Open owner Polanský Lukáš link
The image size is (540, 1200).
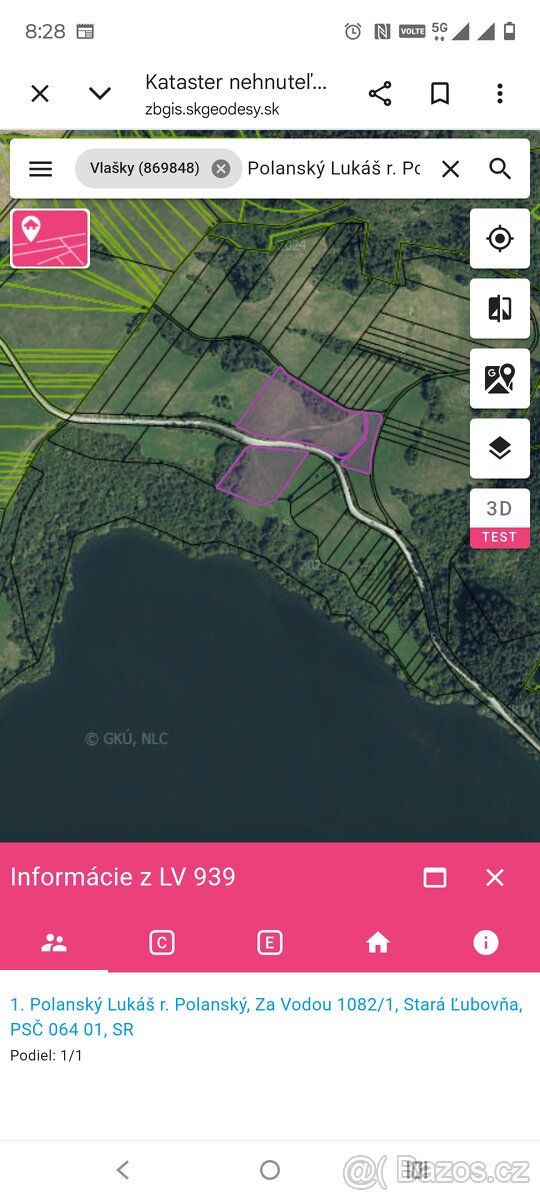click(267, 1017)
